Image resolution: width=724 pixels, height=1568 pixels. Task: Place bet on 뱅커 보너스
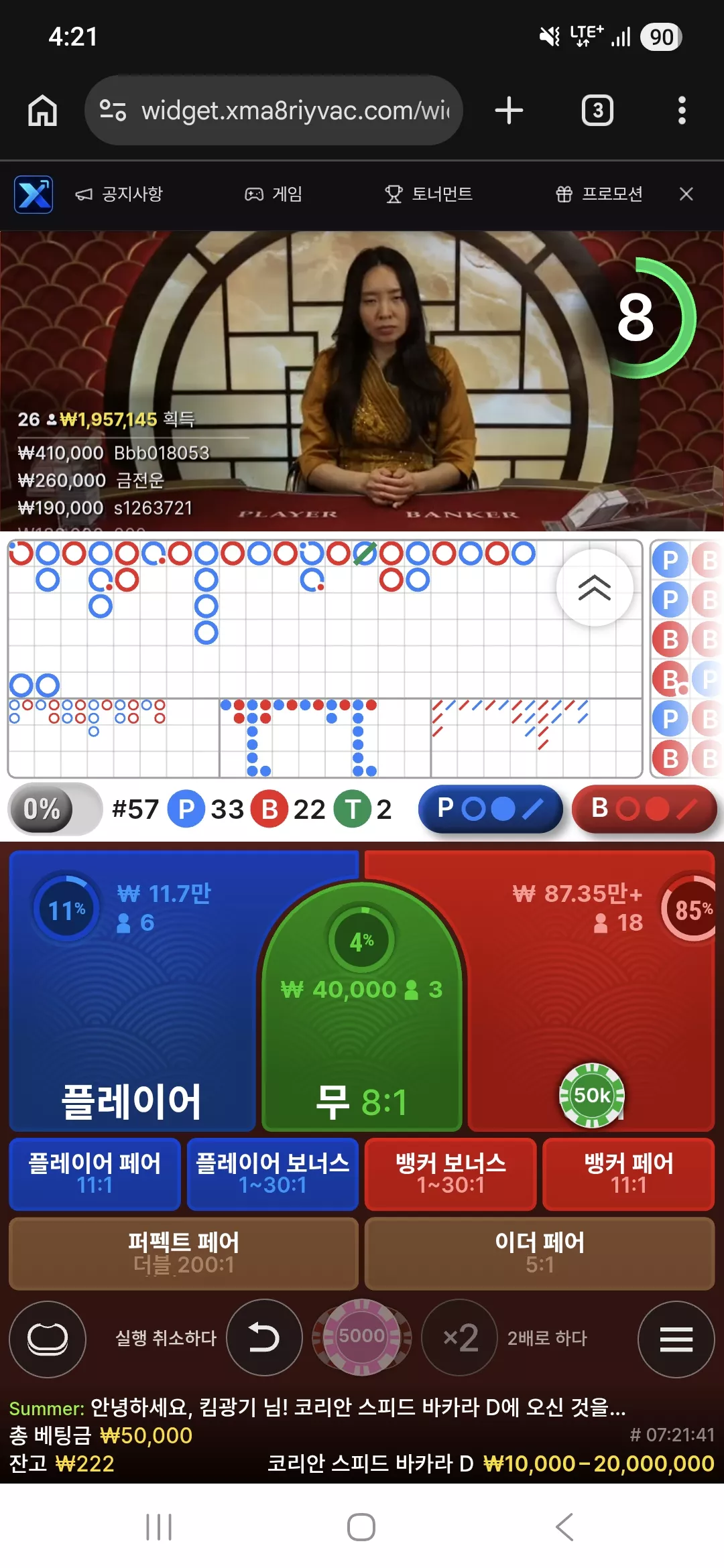click(450, 1174)
